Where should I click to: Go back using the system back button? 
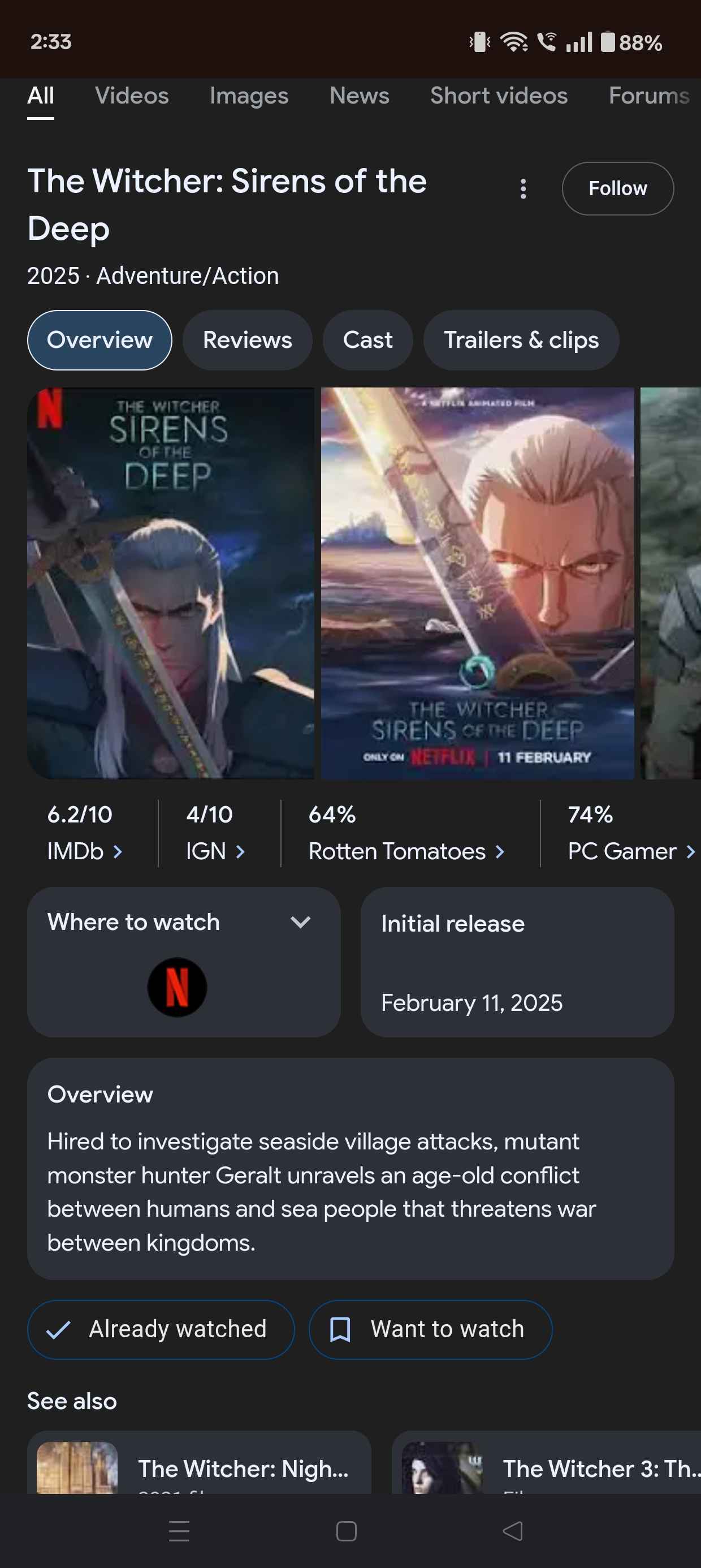coord(512,1530)
